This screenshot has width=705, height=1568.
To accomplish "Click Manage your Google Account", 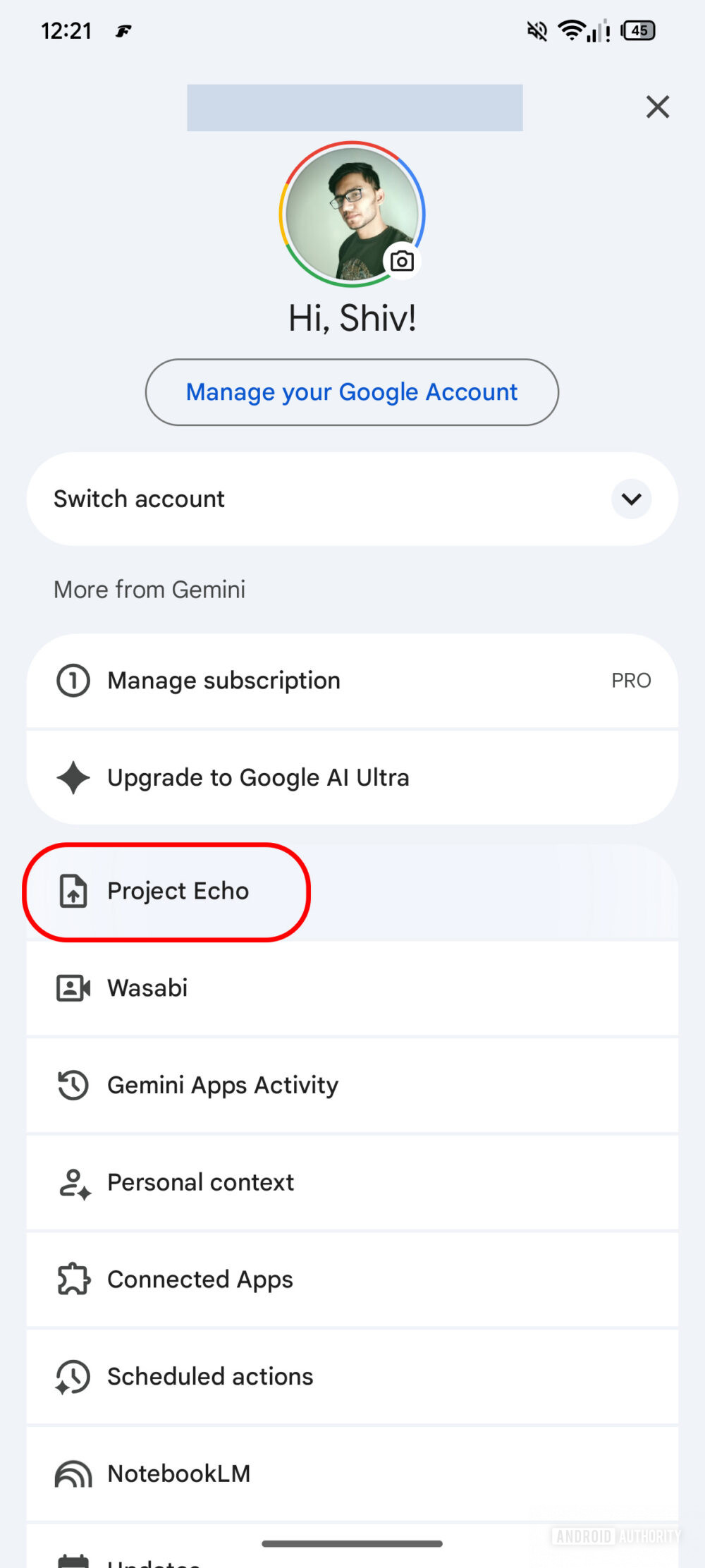I will [352, 392].
